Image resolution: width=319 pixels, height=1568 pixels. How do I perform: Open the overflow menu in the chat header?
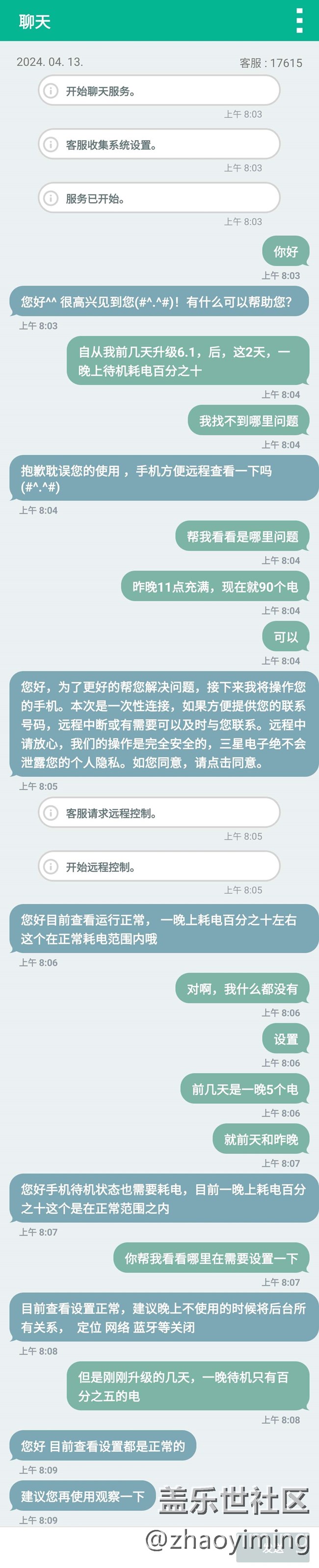click(299, 21)
